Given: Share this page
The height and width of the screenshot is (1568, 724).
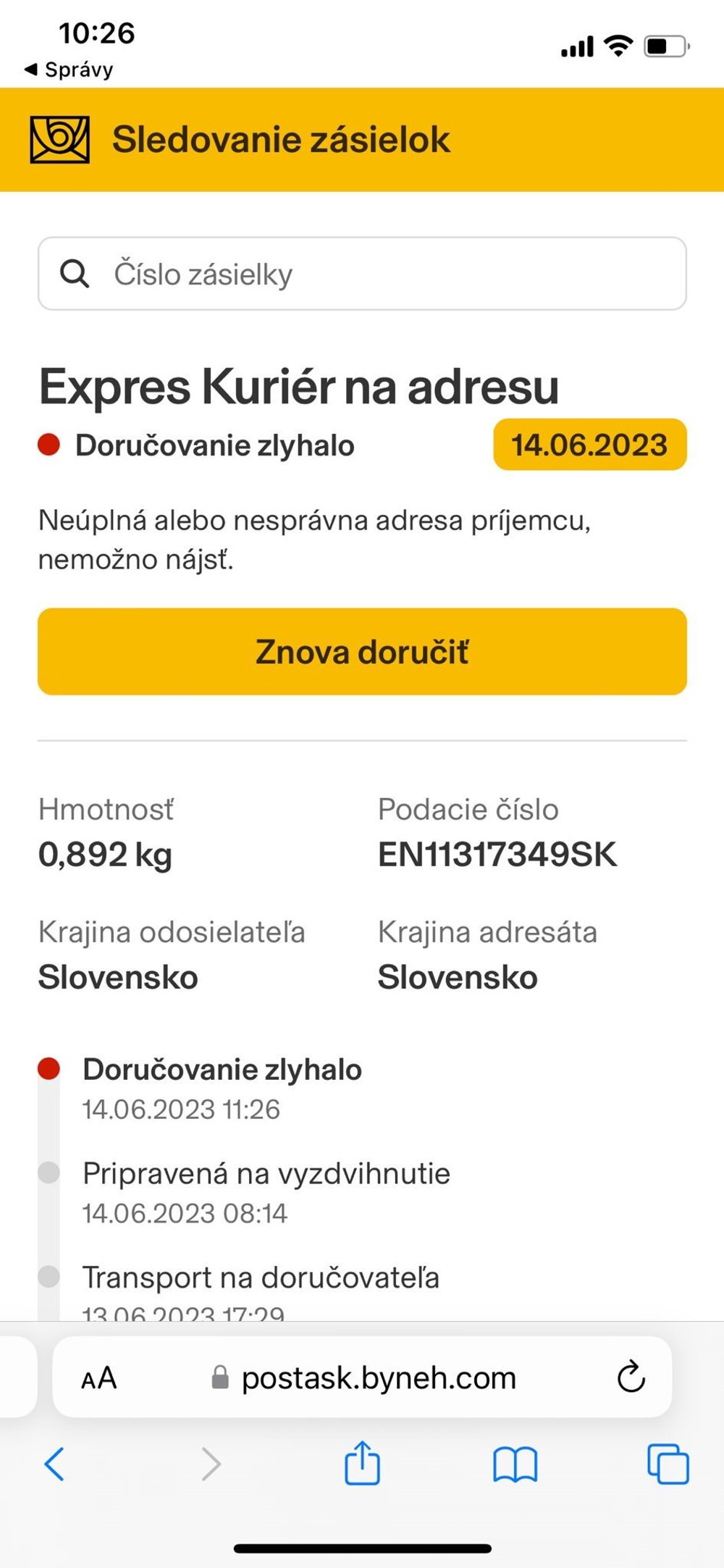Looking at the screenshot, I should pos(362,1463).
